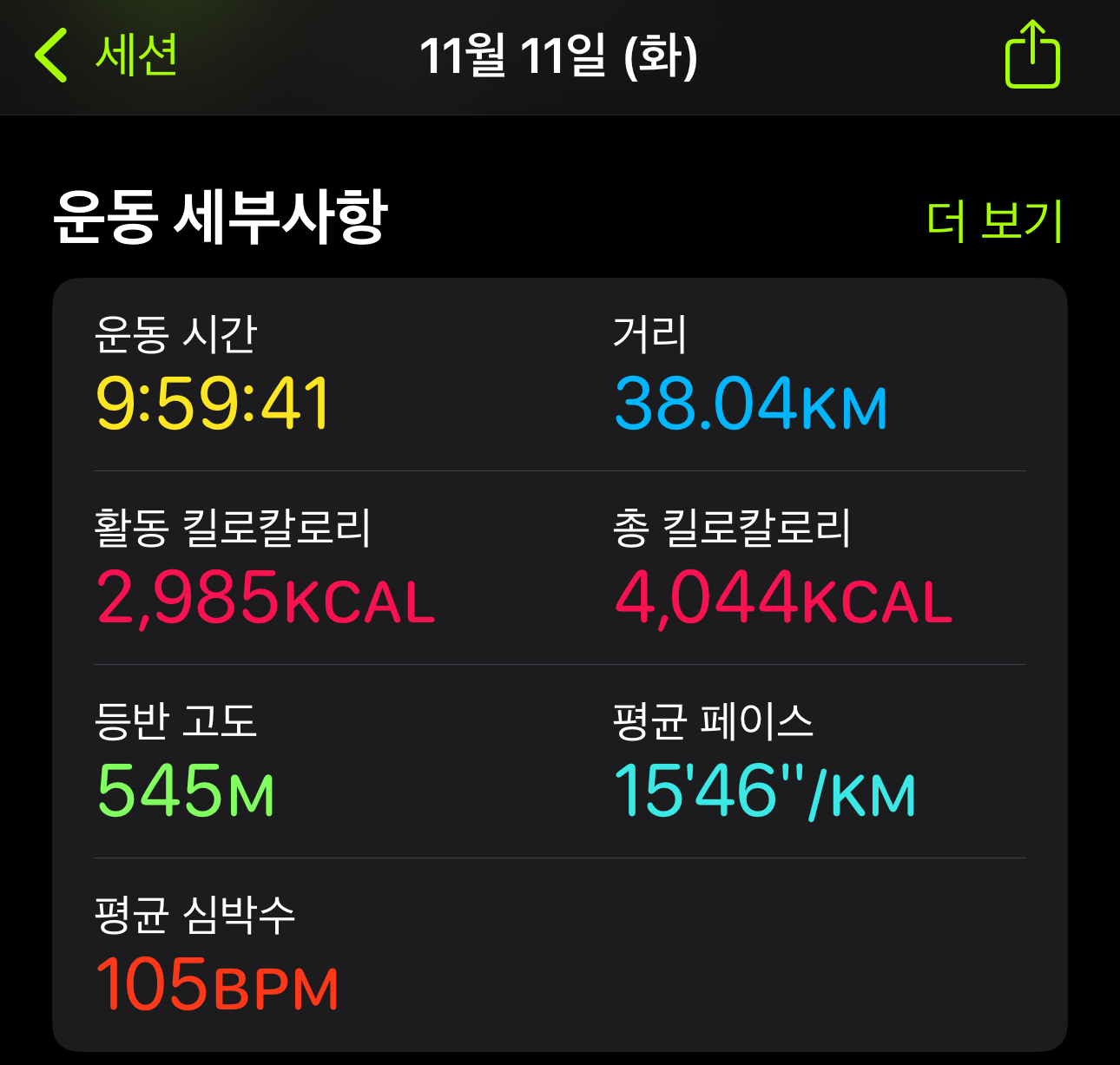
Task: Go back to 세션 list
Action: (x=107, y=55)
